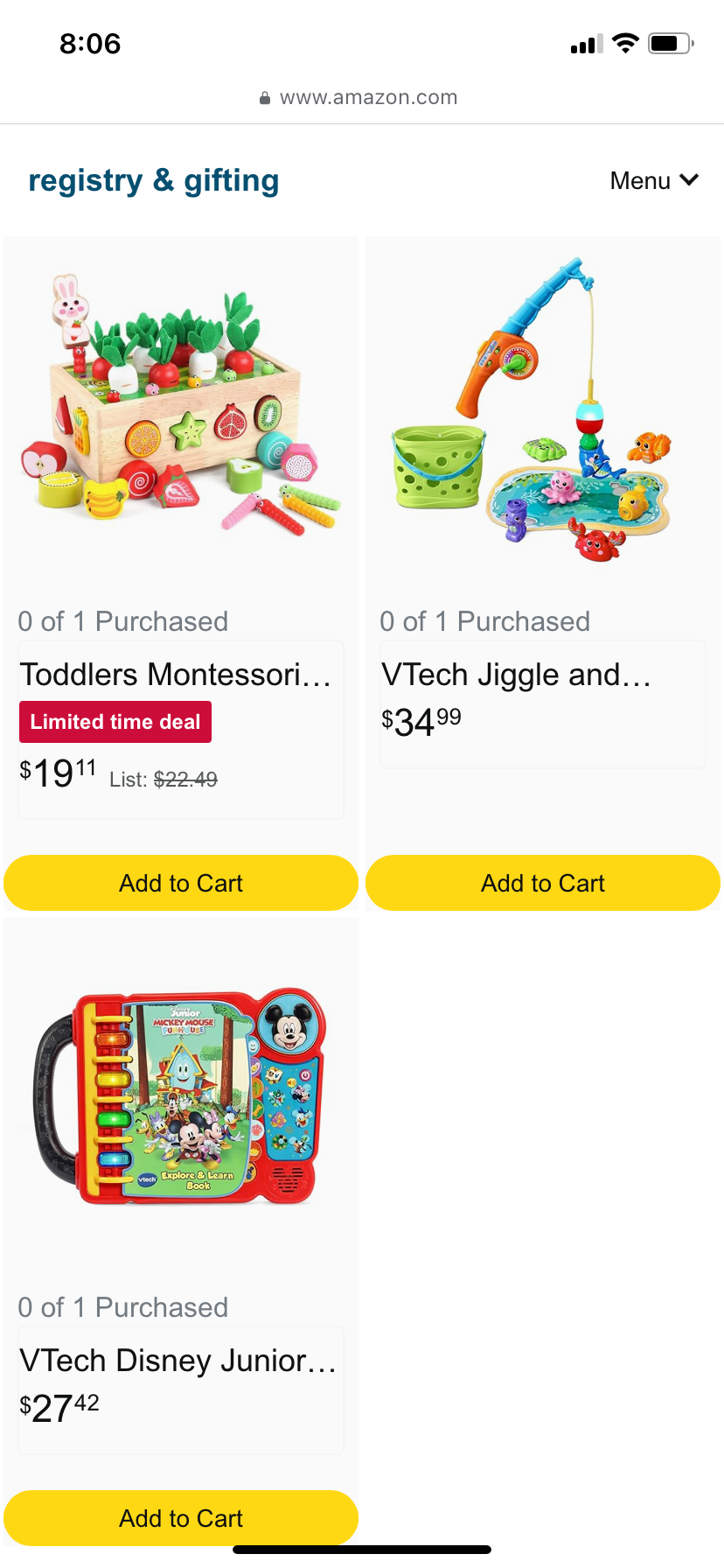
Task: Tap the VTech Jiggle and product title
Action: click(517, 675)
